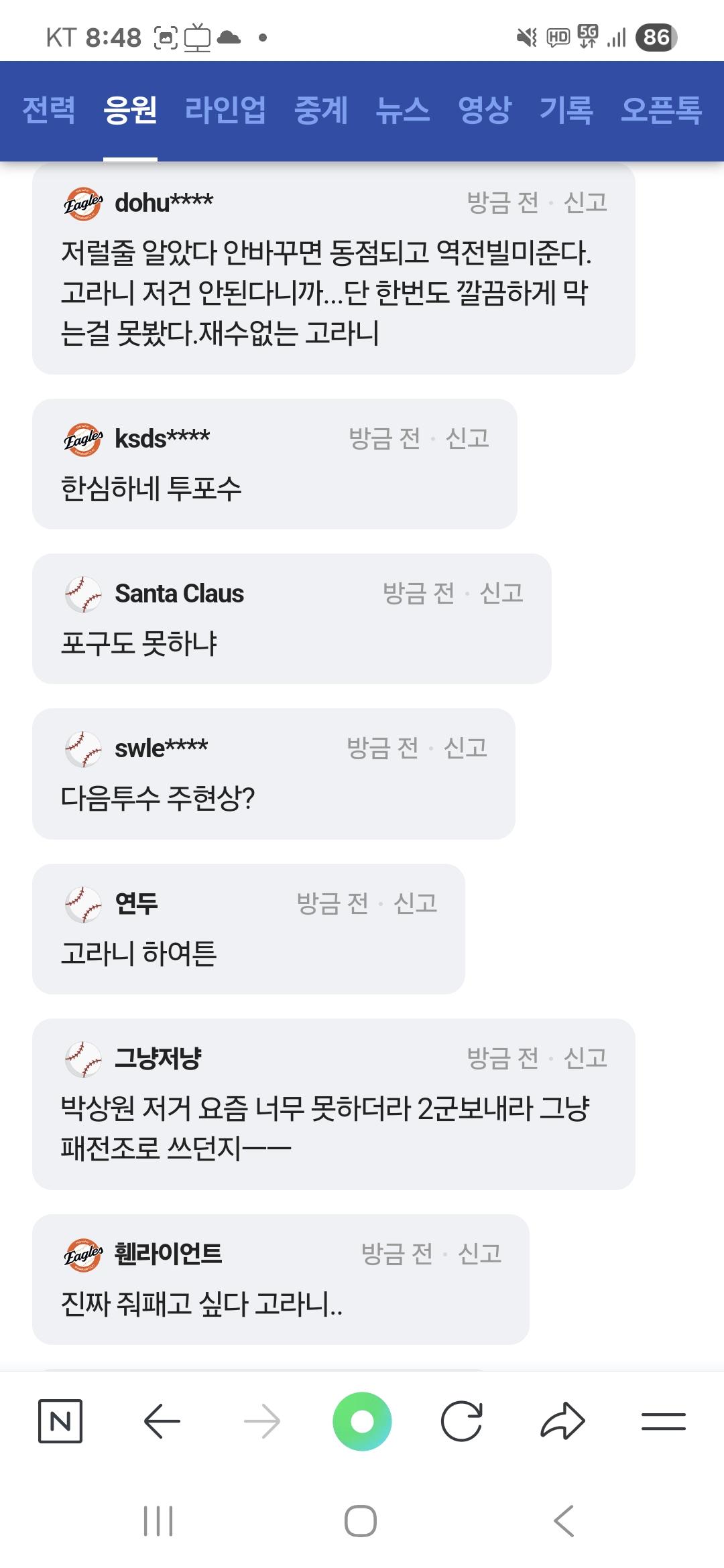Open the 뉴스 tab
The width and height of the screenshot is (724, 1568).
pyautogui.click(x=403, y=110)
